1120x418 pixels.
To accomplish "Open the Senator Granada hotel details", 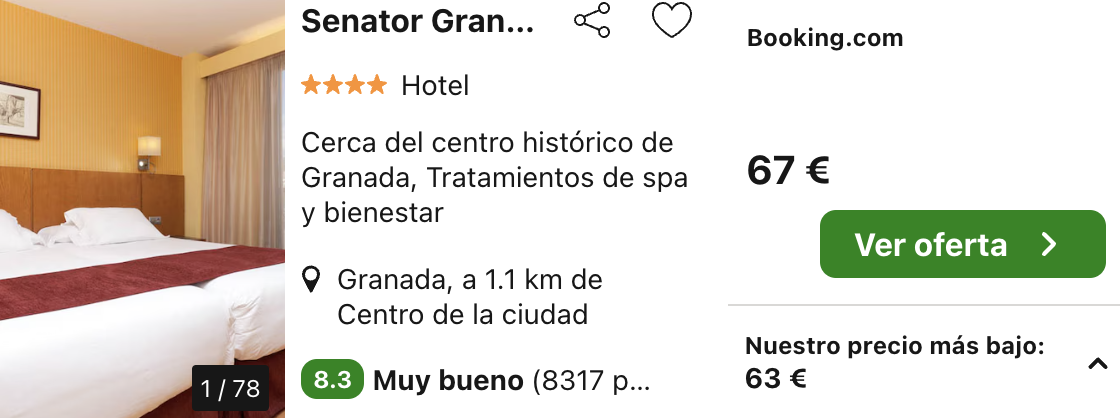I will tap(418, 21).
